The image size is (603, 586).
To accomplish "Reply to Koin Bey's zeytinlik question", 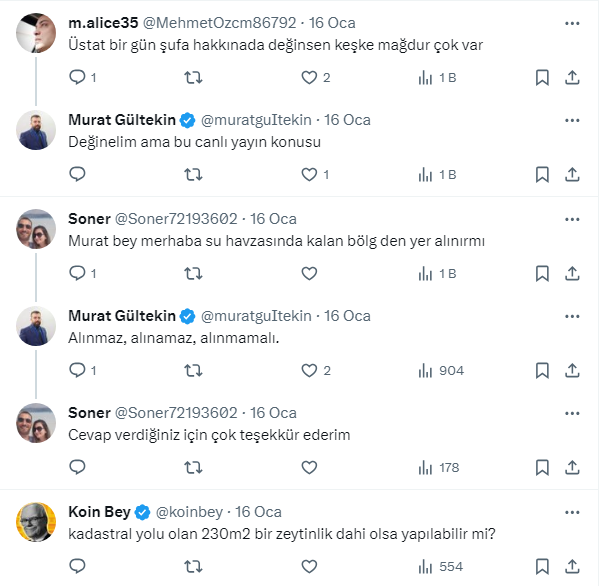I will pyautogui.click(x=77, y=566).
